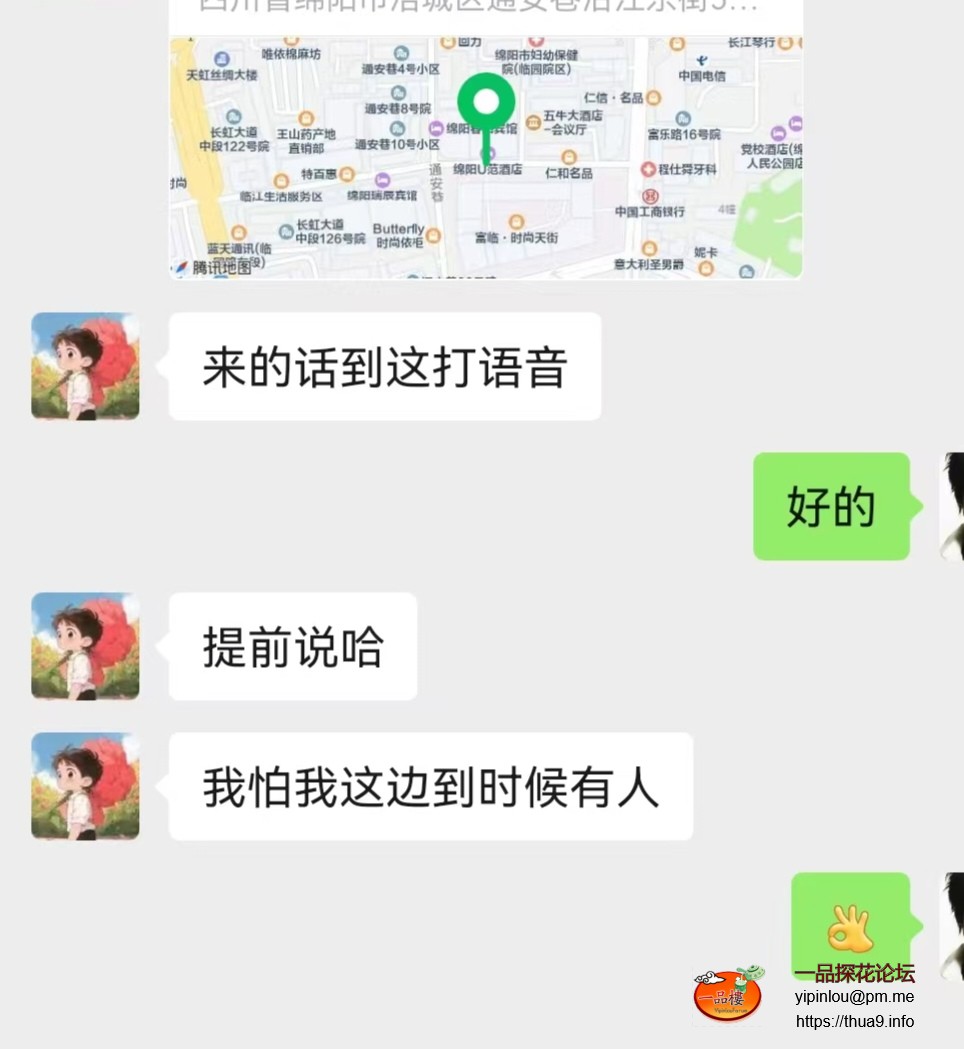Open contact's avatar beside "来的话到这打语音"

click(85, 366)
